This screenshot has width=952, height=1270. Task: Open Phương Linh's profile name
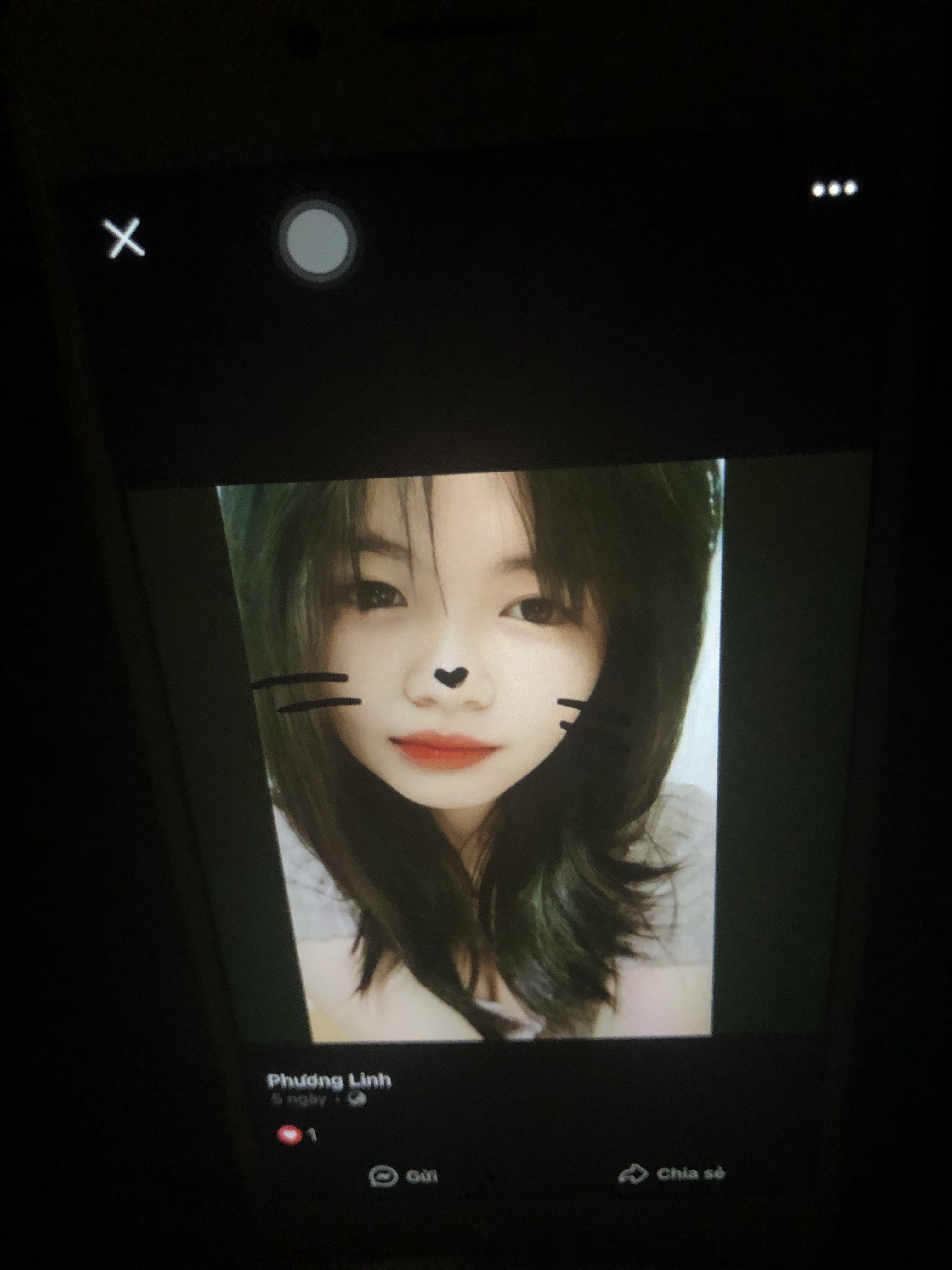(329, 1082)
